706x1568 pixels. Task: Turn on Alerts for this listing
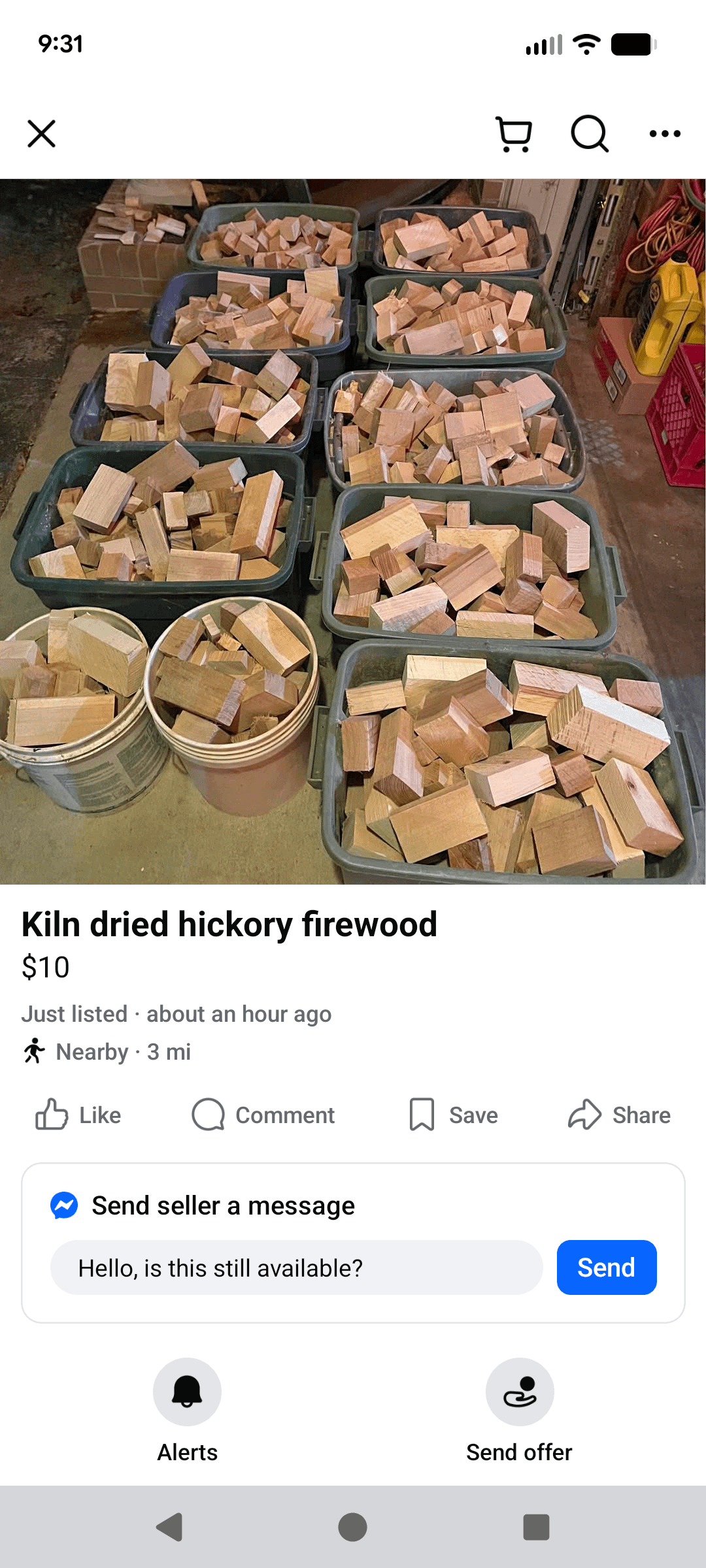pyautogui.click(x=187, y=1392)
